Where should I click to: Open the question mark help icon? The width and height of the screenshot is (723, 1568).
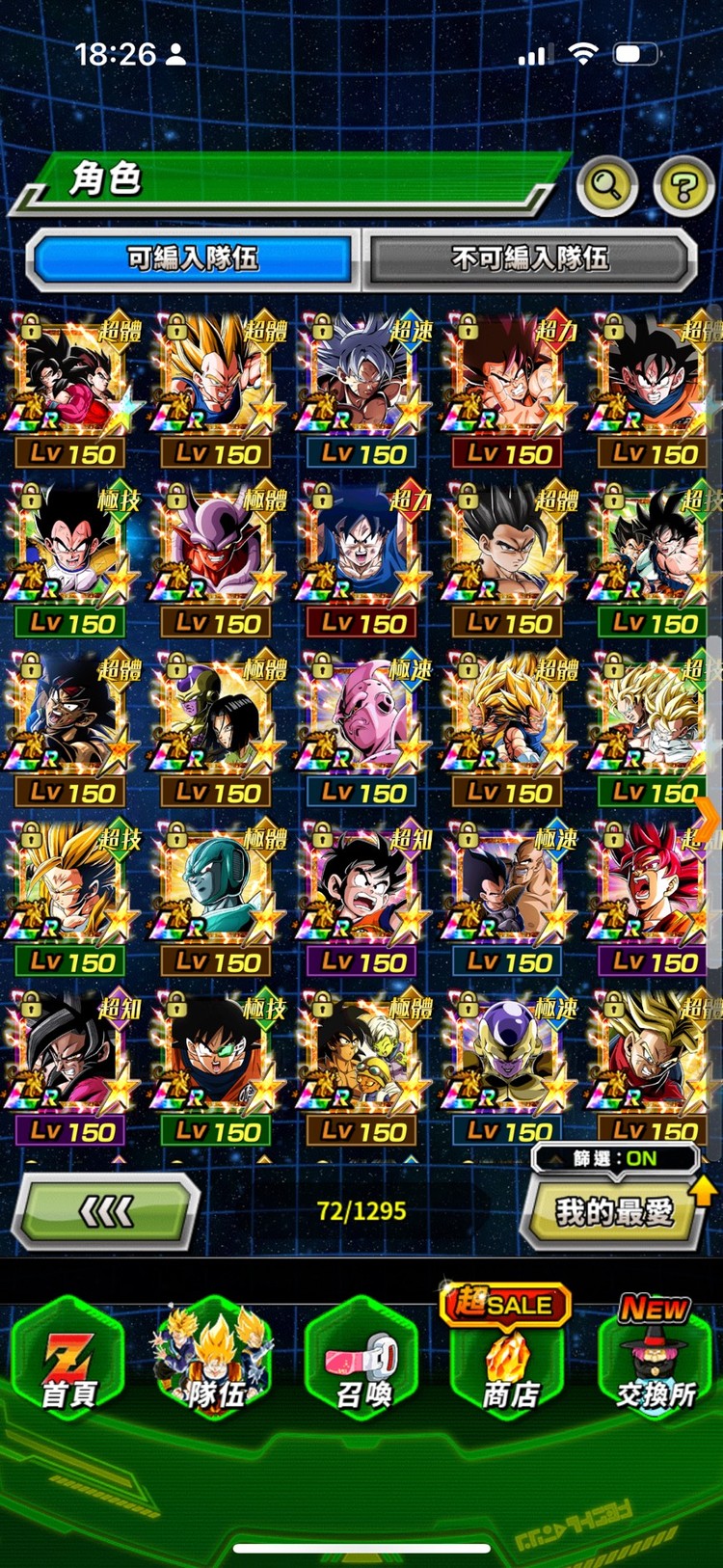point(683,185)
